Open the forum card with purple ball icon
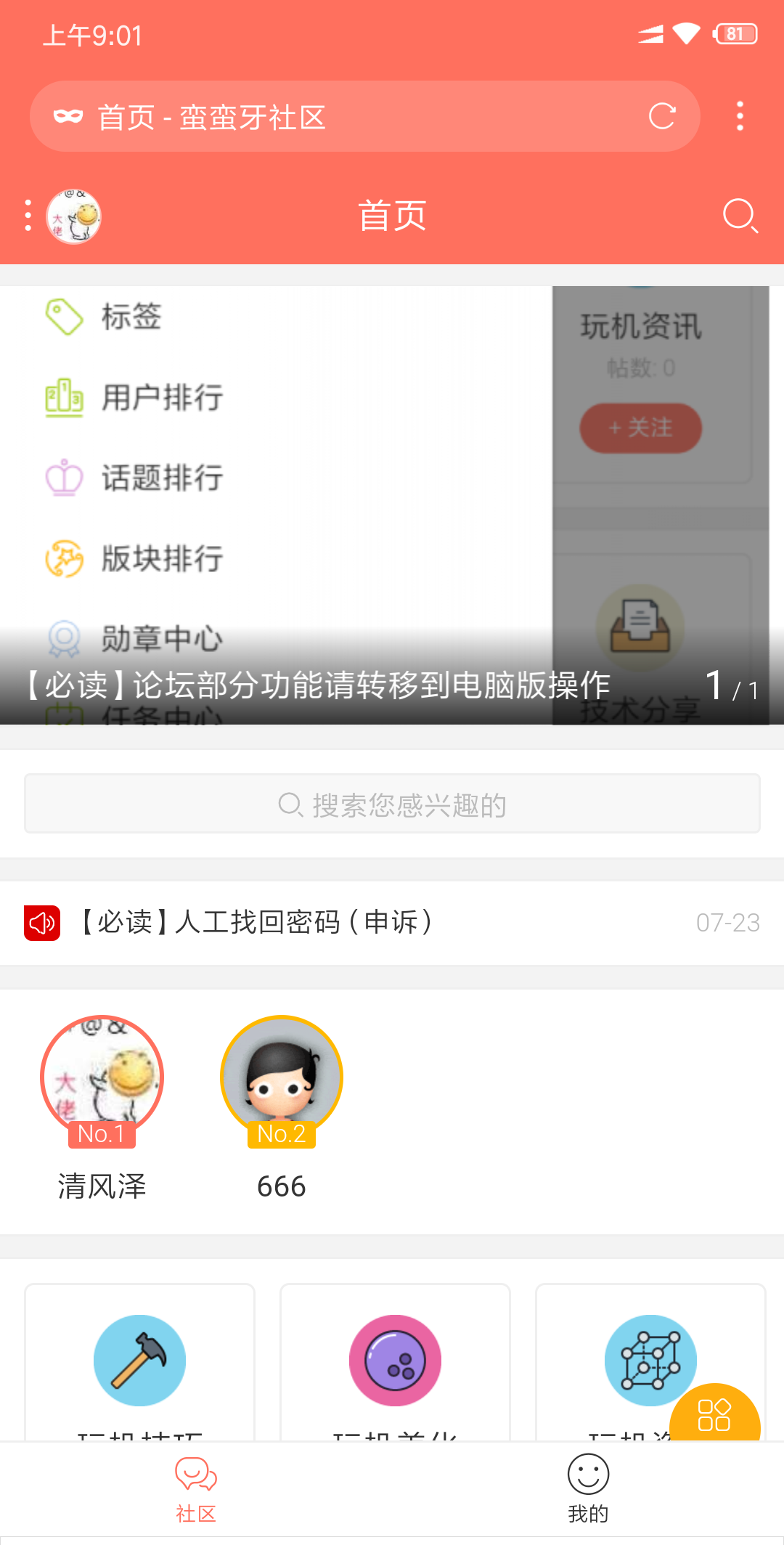This screenshot has height=1545, width=784. click(395, 1361)
